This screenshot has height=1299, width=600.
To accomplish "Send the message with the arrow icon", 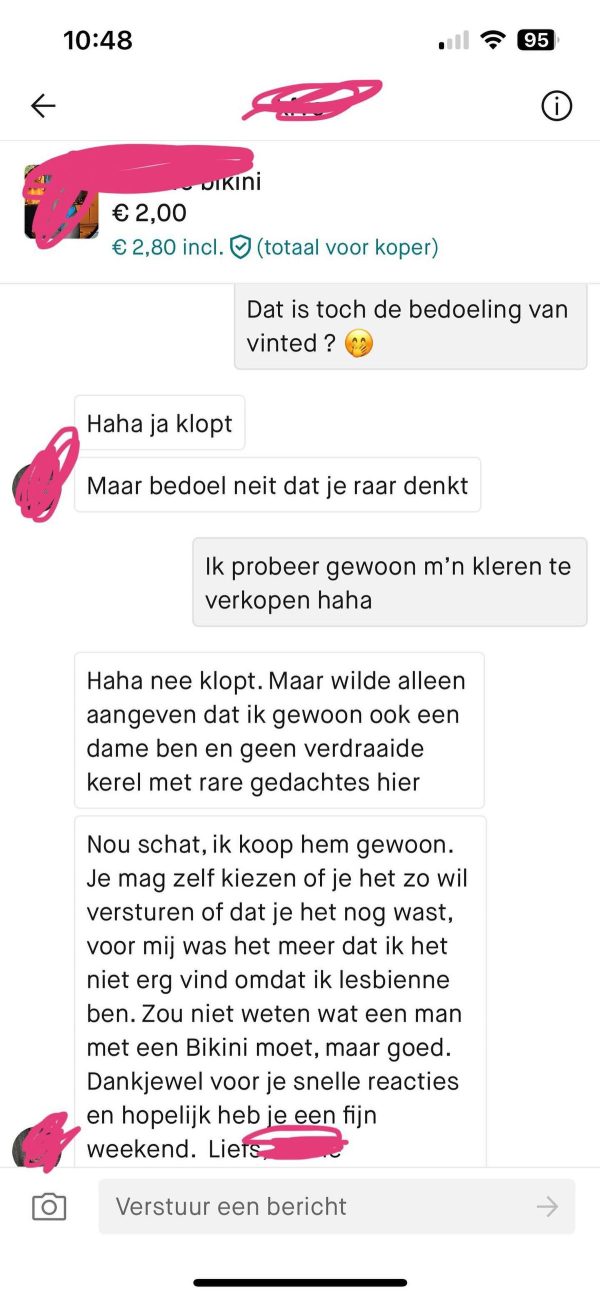I will pos(547,1207).
